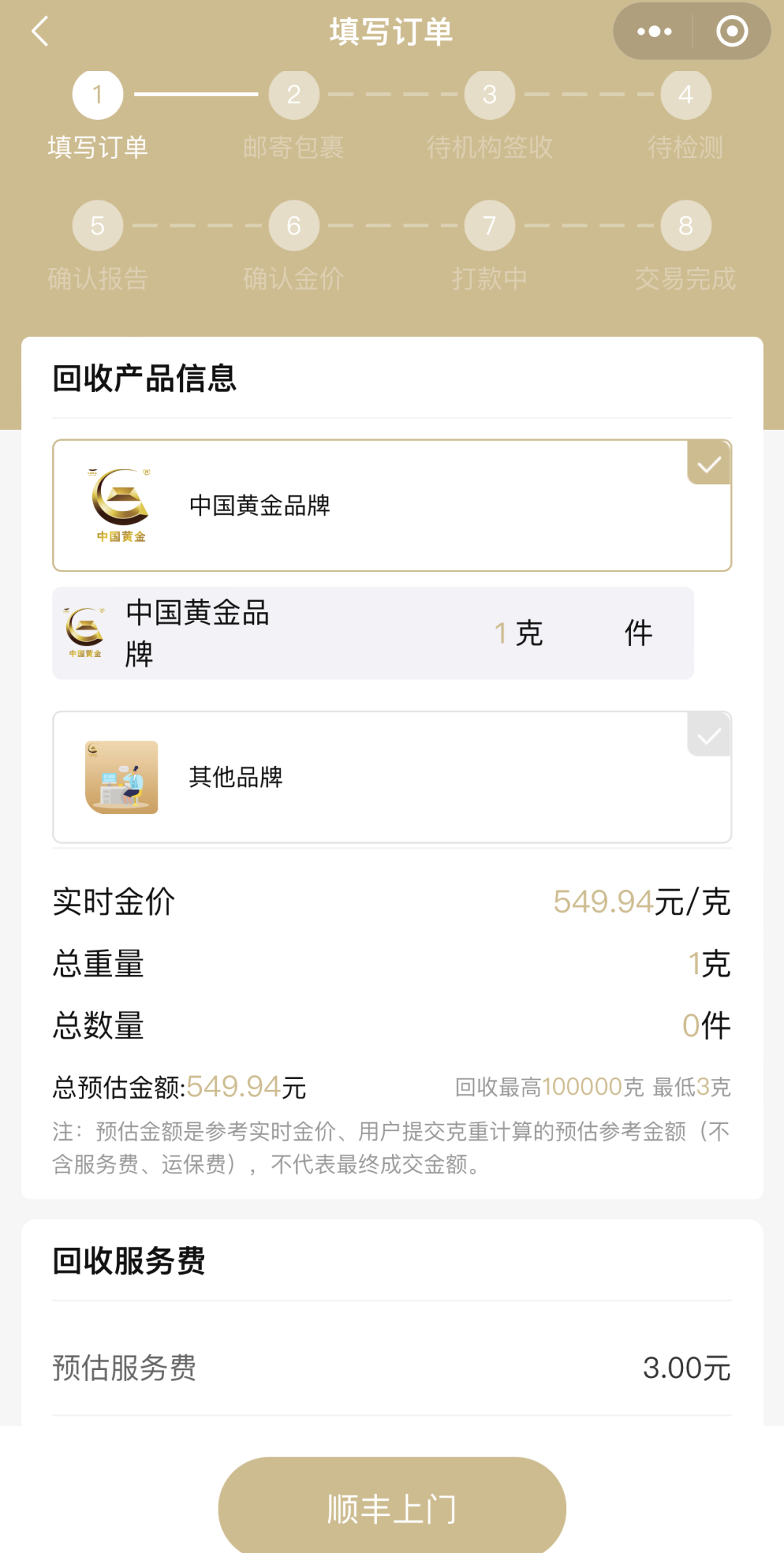Open the mini program more-options menu
The image size is (784, 1553).
[654, 32]
